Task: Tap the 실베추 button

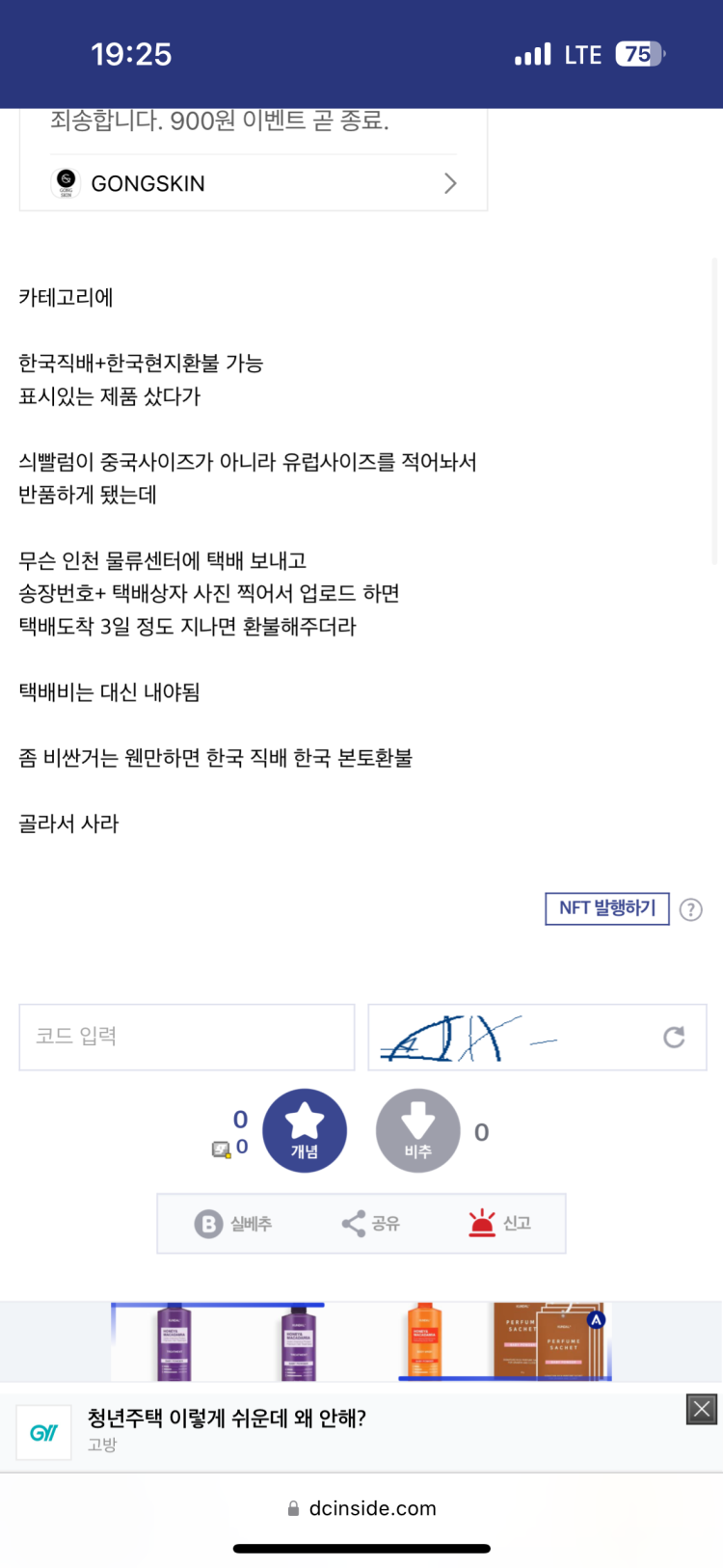Action: pos(233,1224)
